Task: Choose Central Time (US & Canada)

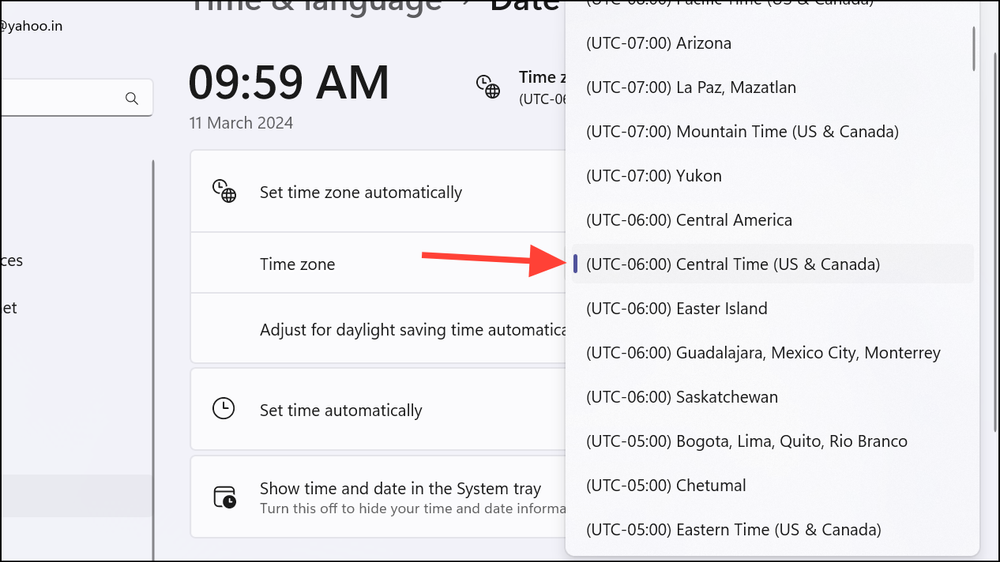Action: (733, 264)
